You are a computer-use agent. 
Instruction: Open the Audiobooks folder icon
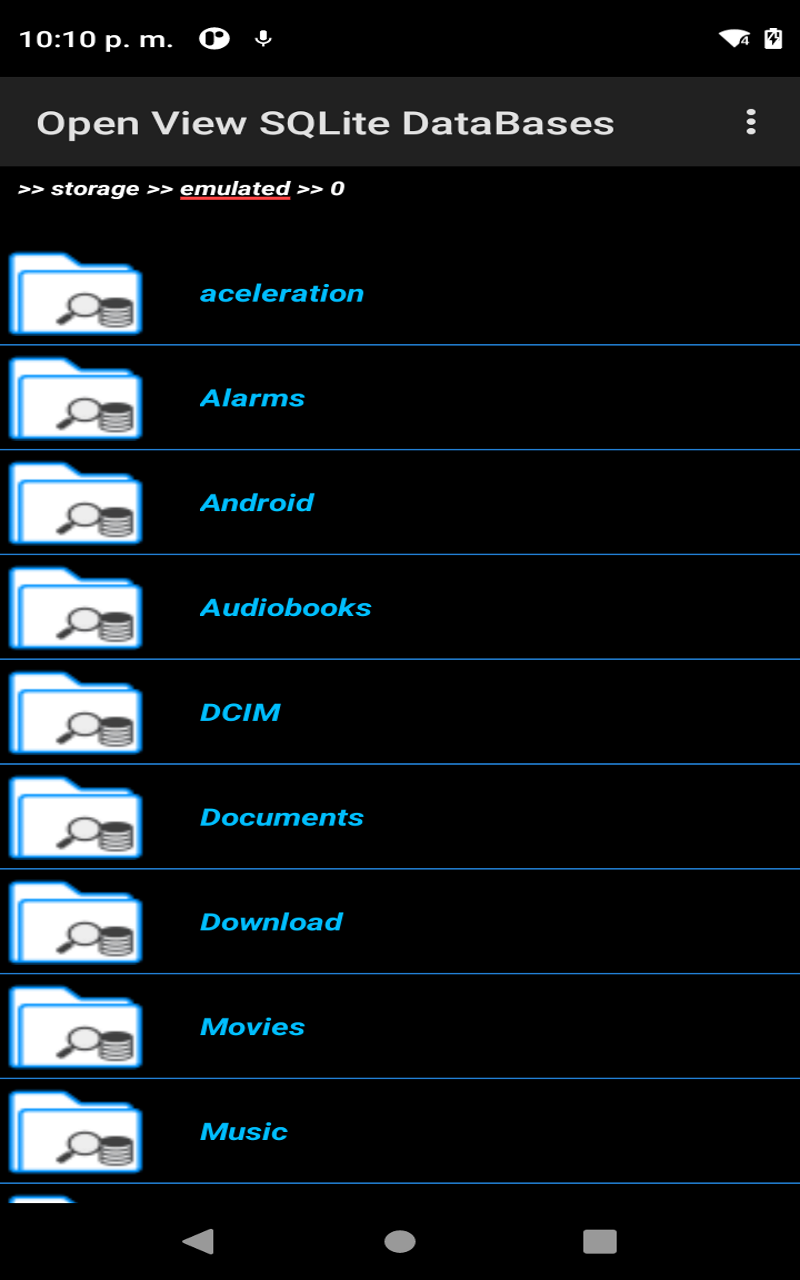coord(75,609)
